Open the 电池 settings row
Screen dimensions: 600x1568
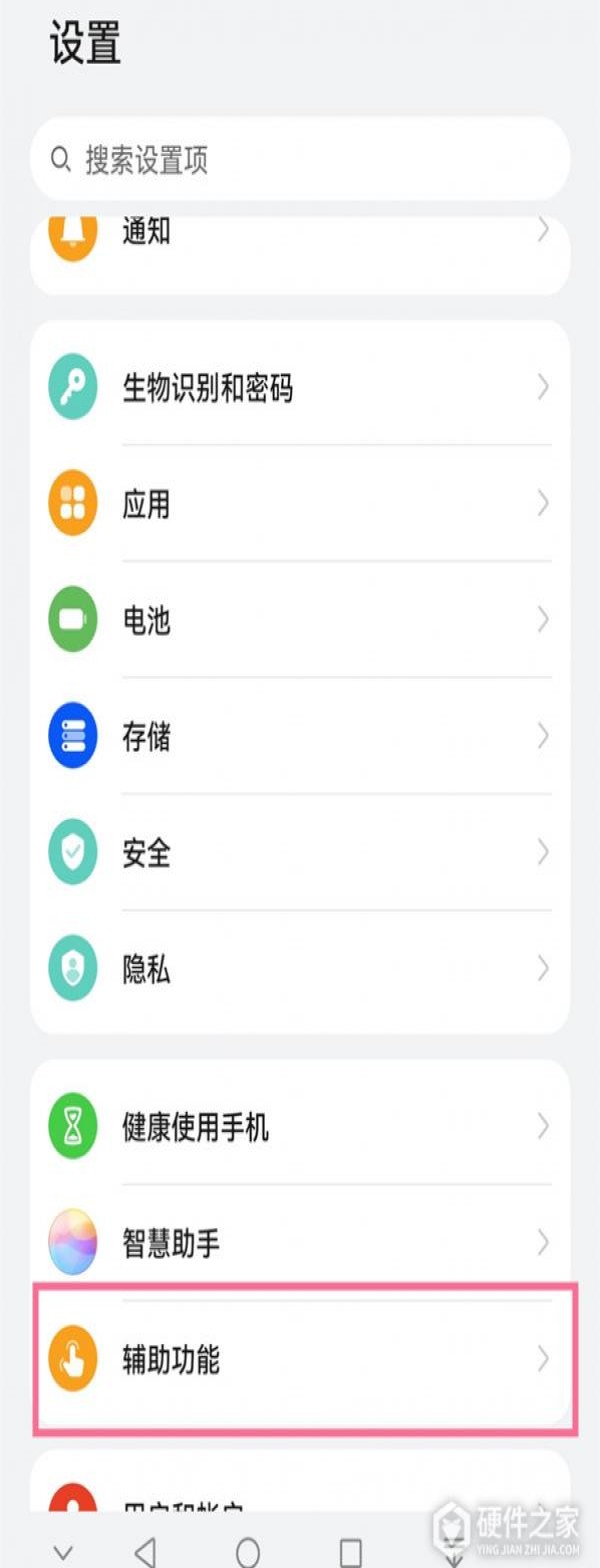pyautogui.click(x=300, y=620)
